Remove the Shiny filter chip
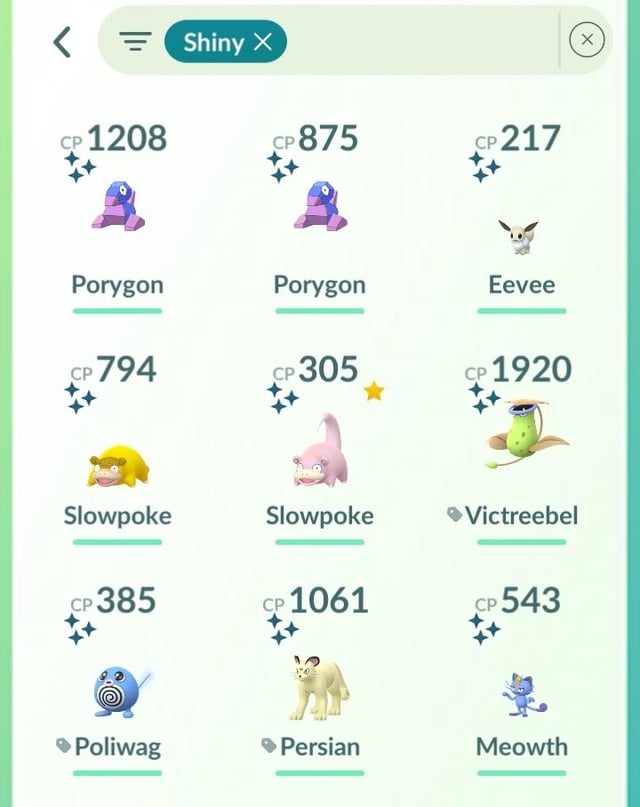Viewport: 640px width, 807px height. pyautogui.click(x=263, y=41)
